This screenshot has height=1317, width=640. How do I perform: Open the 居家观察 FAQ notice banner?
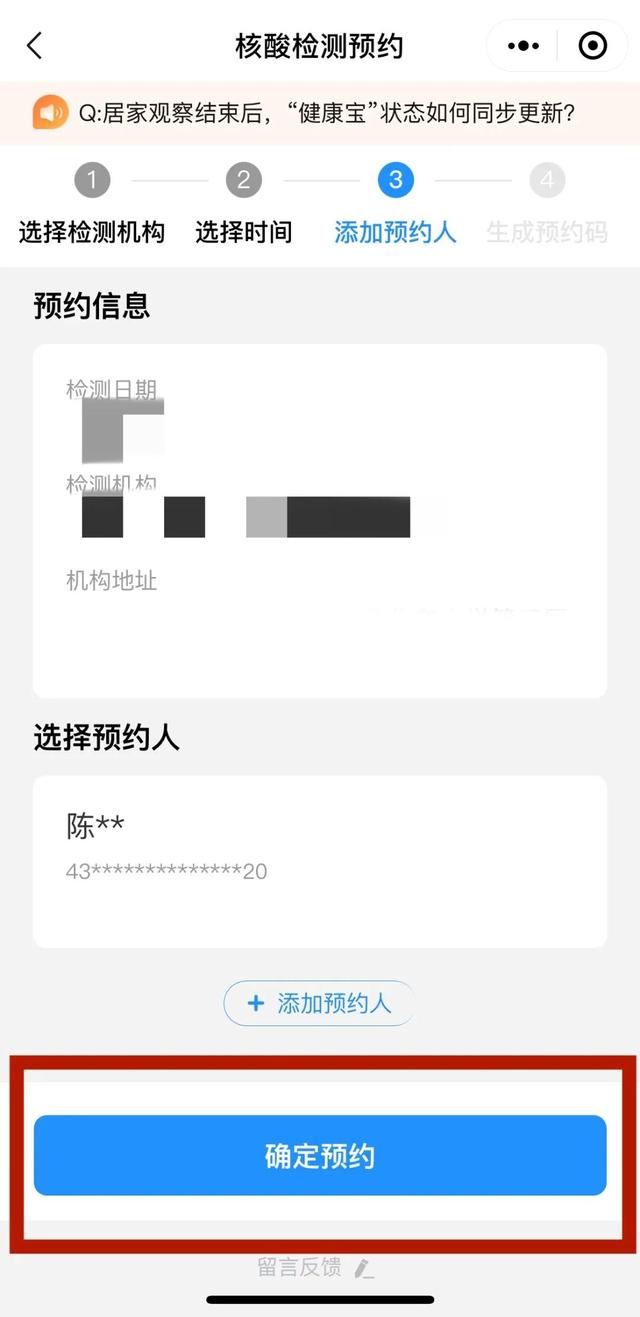[x=320, y=113]
